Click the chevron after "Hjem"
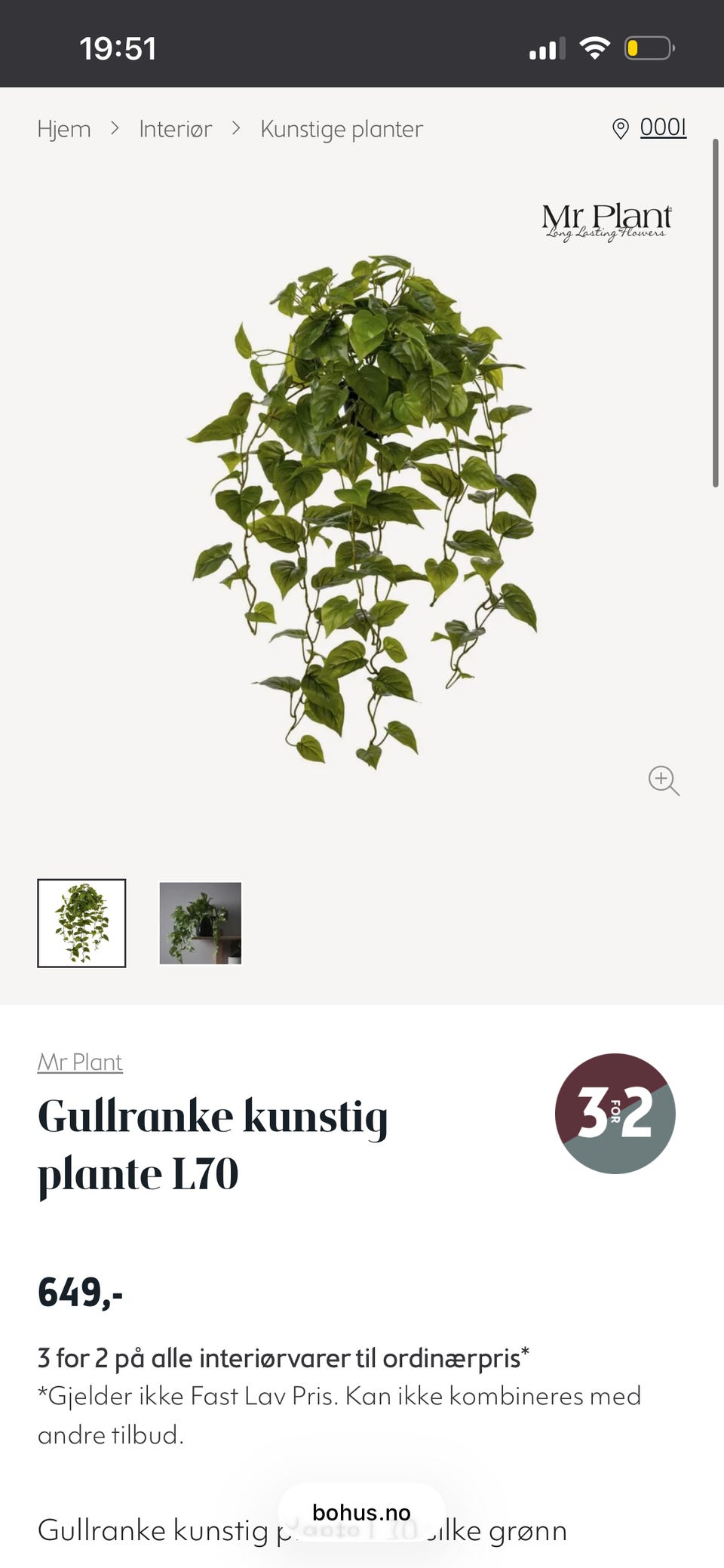The image size is (724, 1568). pyautogui.click(x=115, y=128)
